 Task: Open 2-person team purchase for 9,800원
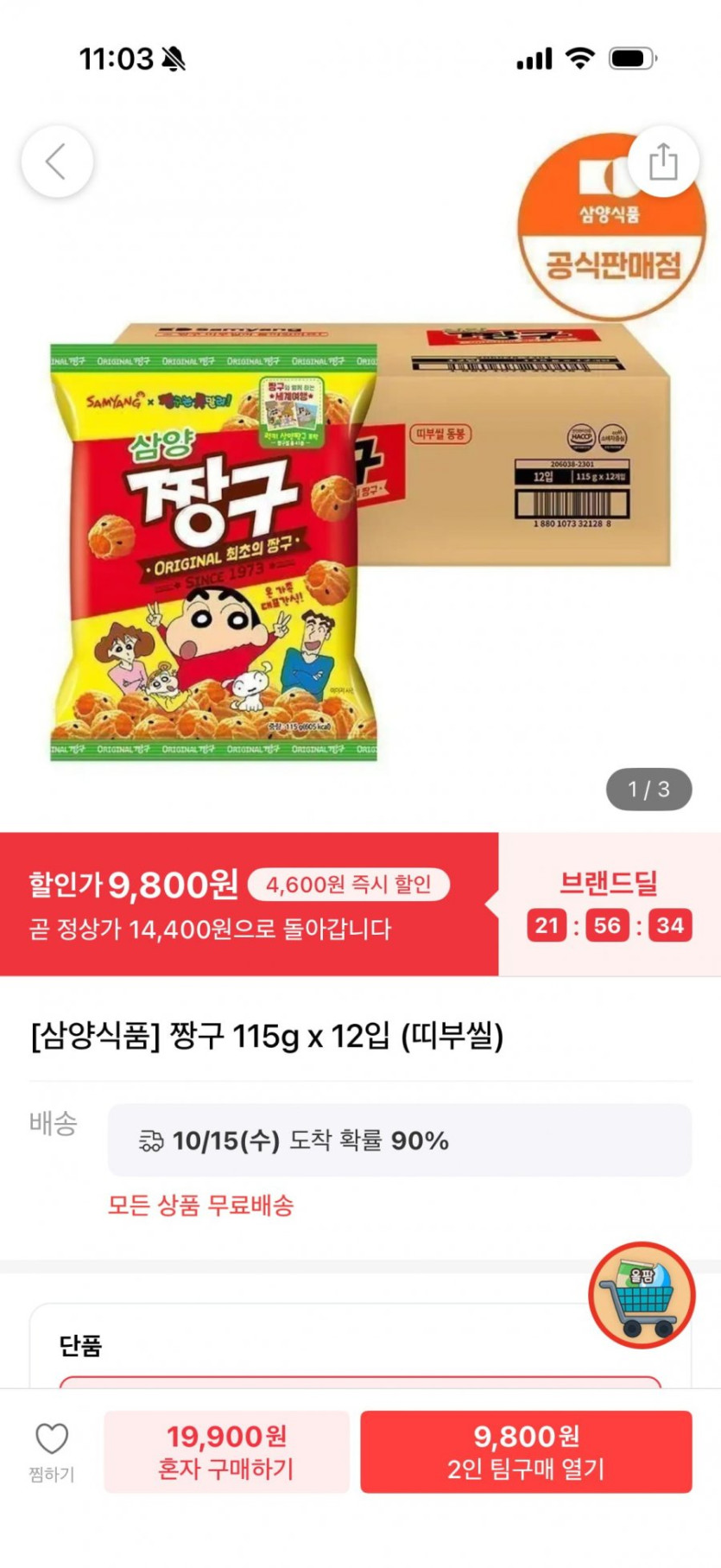tap(526, 1451)
